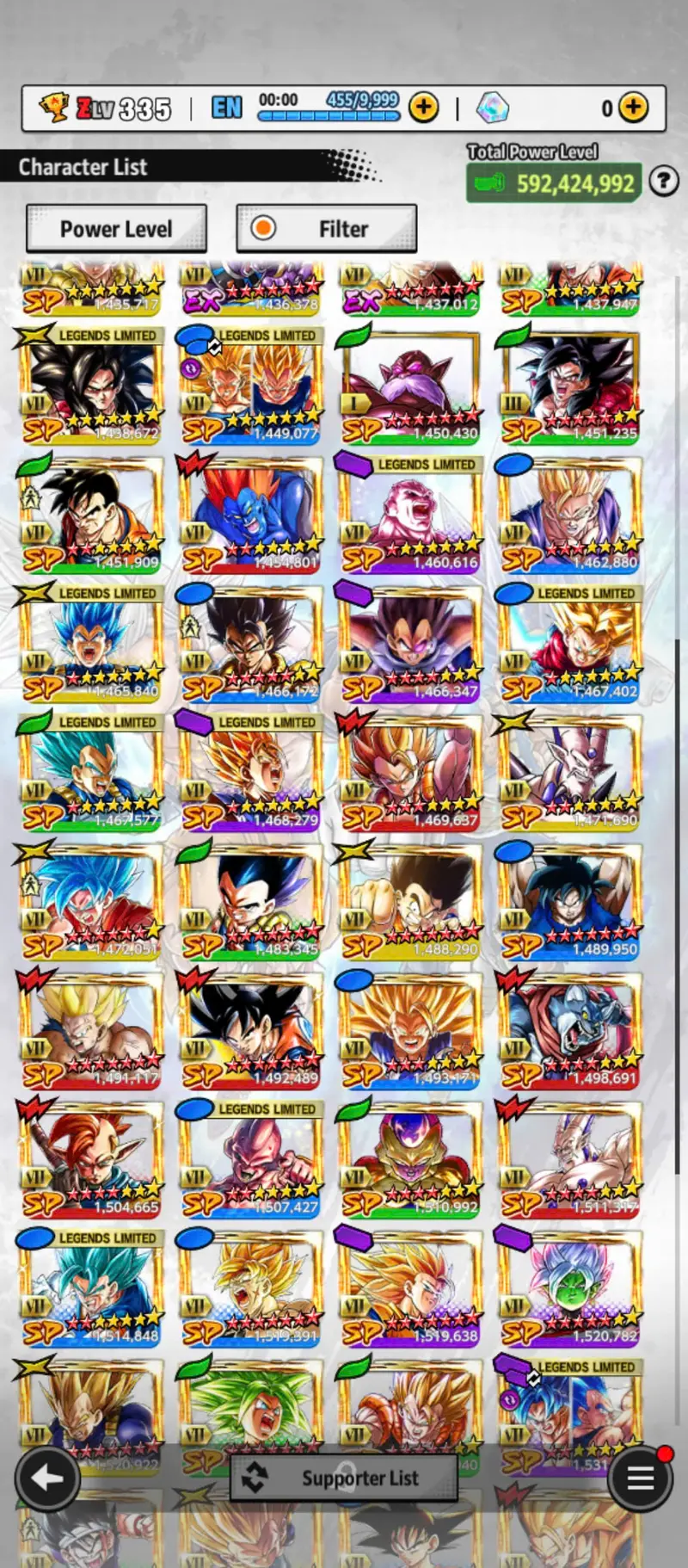Select character with power 1,504,665
Viewport: 688px width, 1568px height.
coord(90,1160)
